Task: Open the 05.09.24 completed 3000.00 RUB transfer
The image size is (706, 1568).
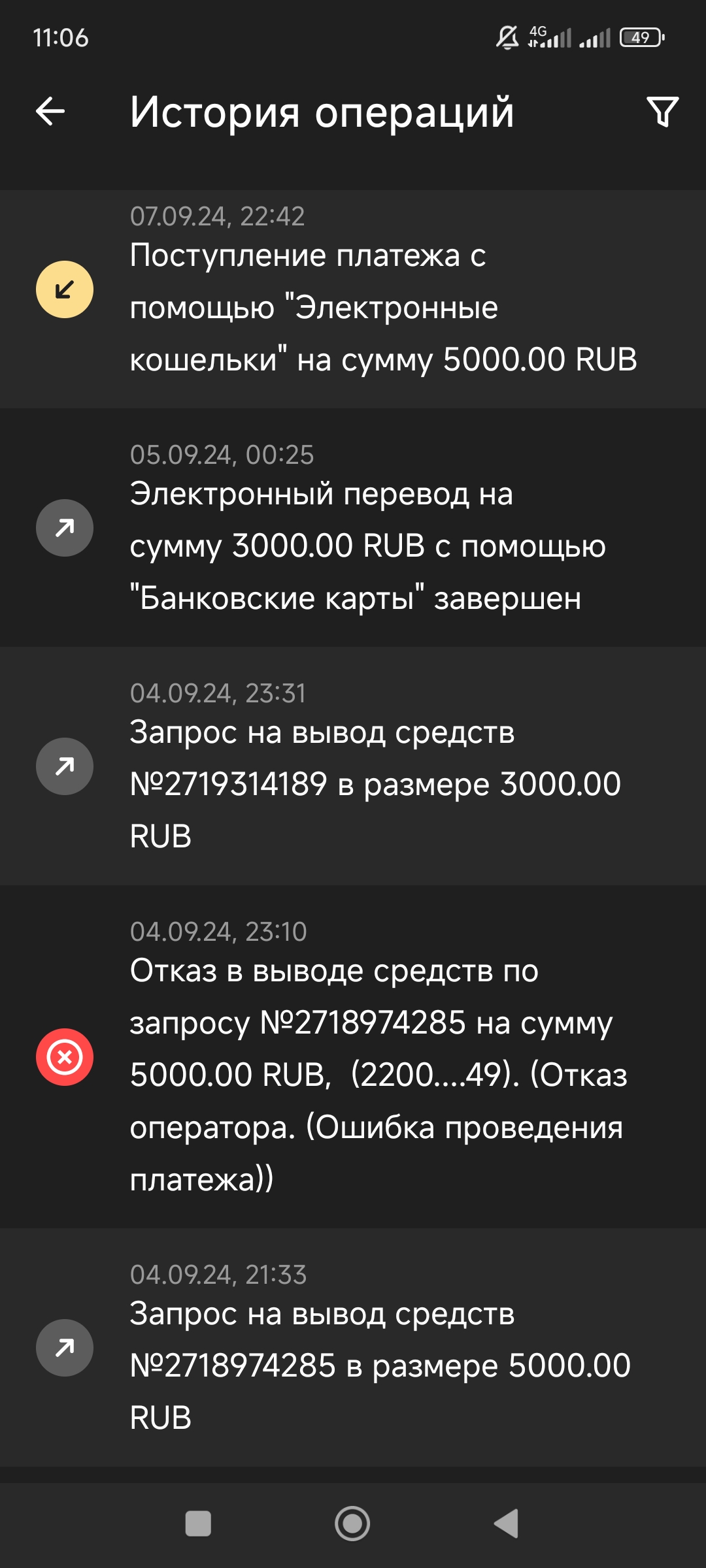Action: click(353, 528)
